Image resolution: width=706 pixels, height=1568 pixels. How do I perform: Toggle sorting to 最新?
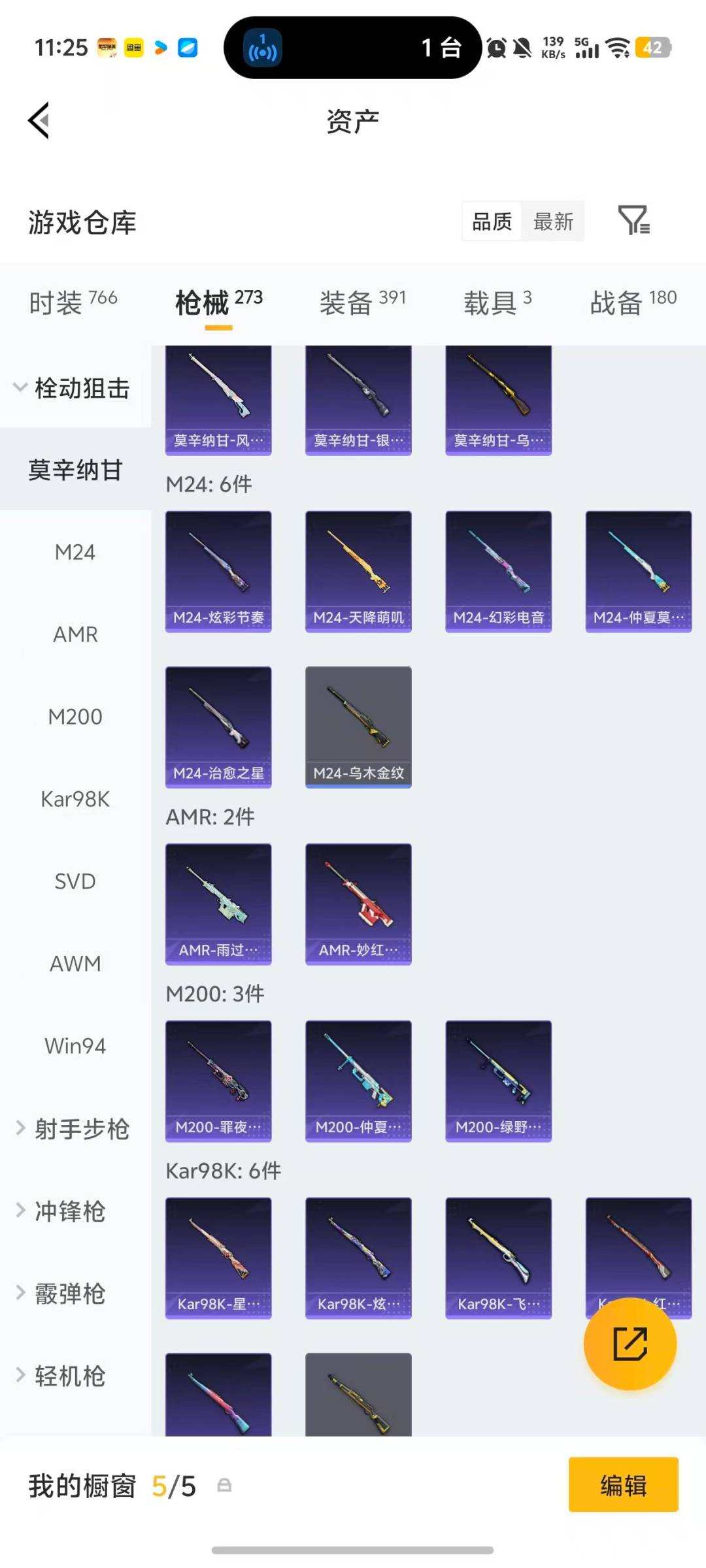click(x=553, y=221)
